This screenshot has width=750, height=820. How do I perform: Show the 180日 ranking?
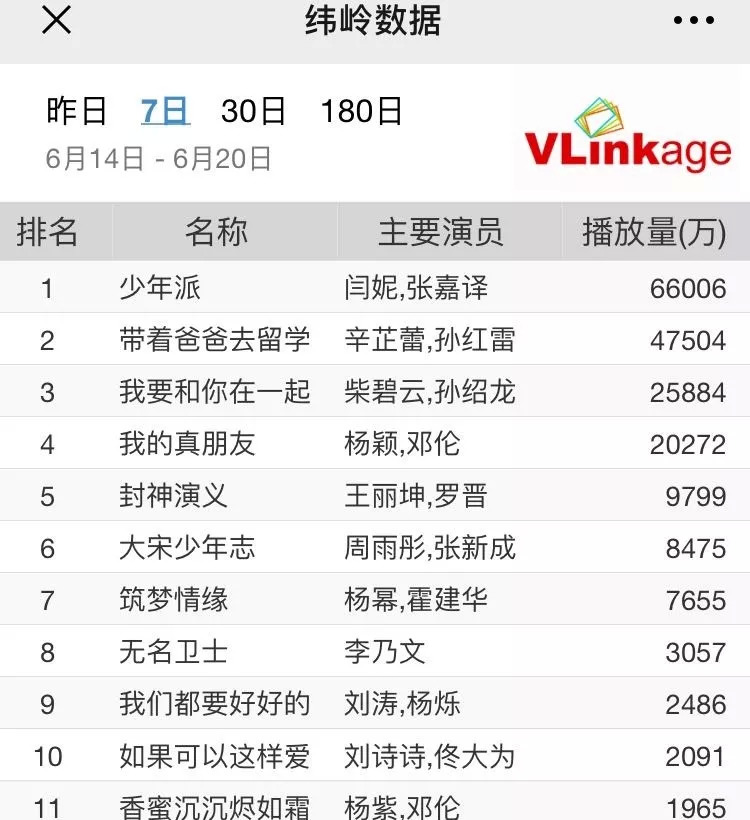click(x=361, y=111)
